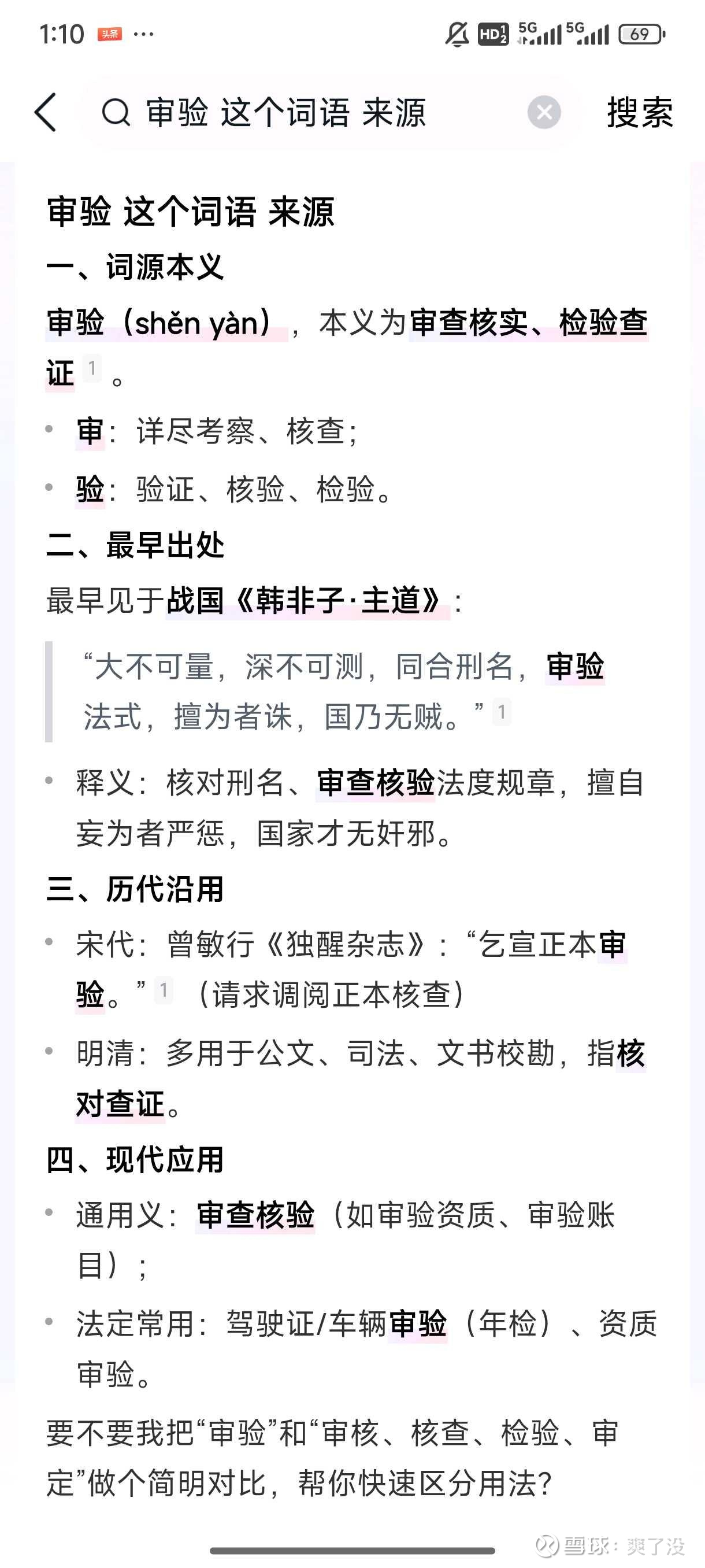Clear the search box text

click(x=544, y=112)
